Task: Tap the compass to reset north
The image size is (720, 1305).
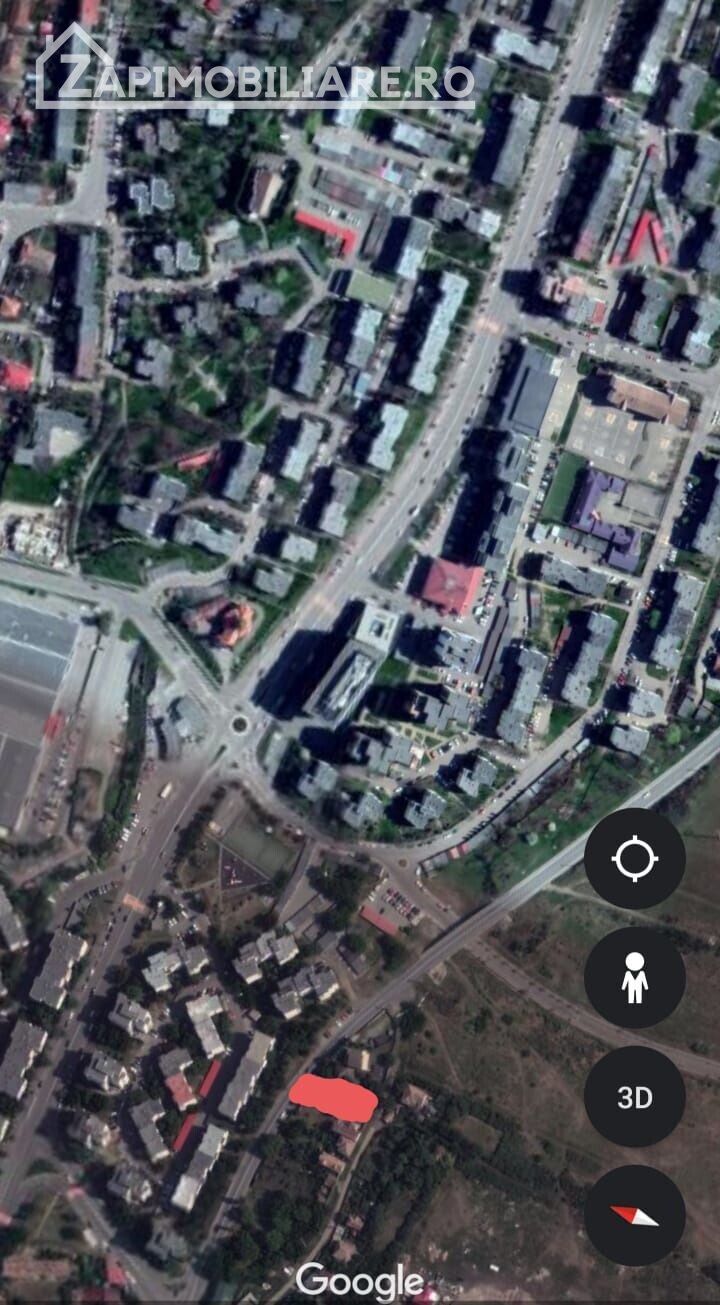Action: pos(634,1216)
